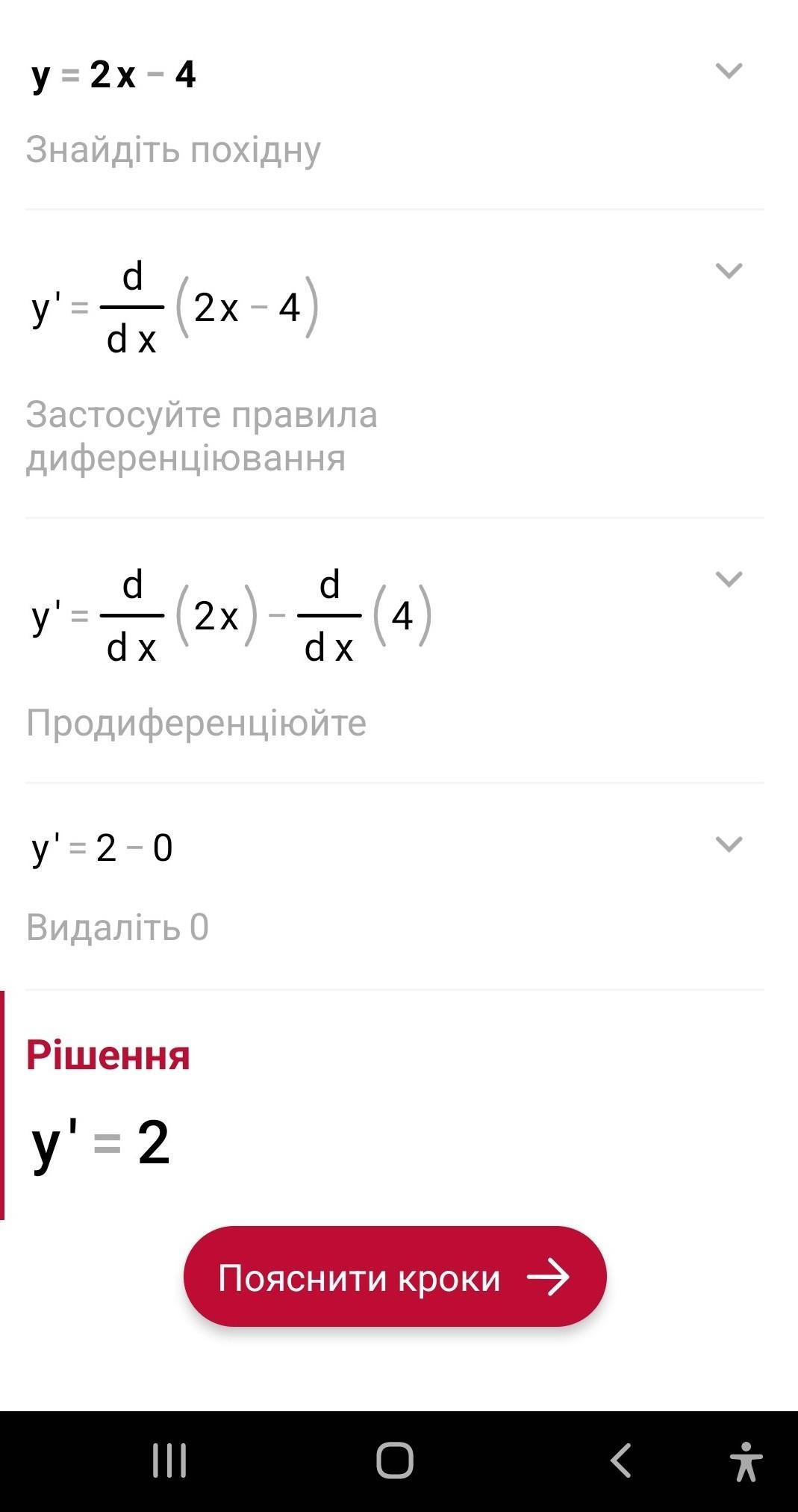Image resolution: width=798 pixels, height=1512 pixels.
Task: Open the accessibility shortcut icon
Action: tap(745, 1460)
